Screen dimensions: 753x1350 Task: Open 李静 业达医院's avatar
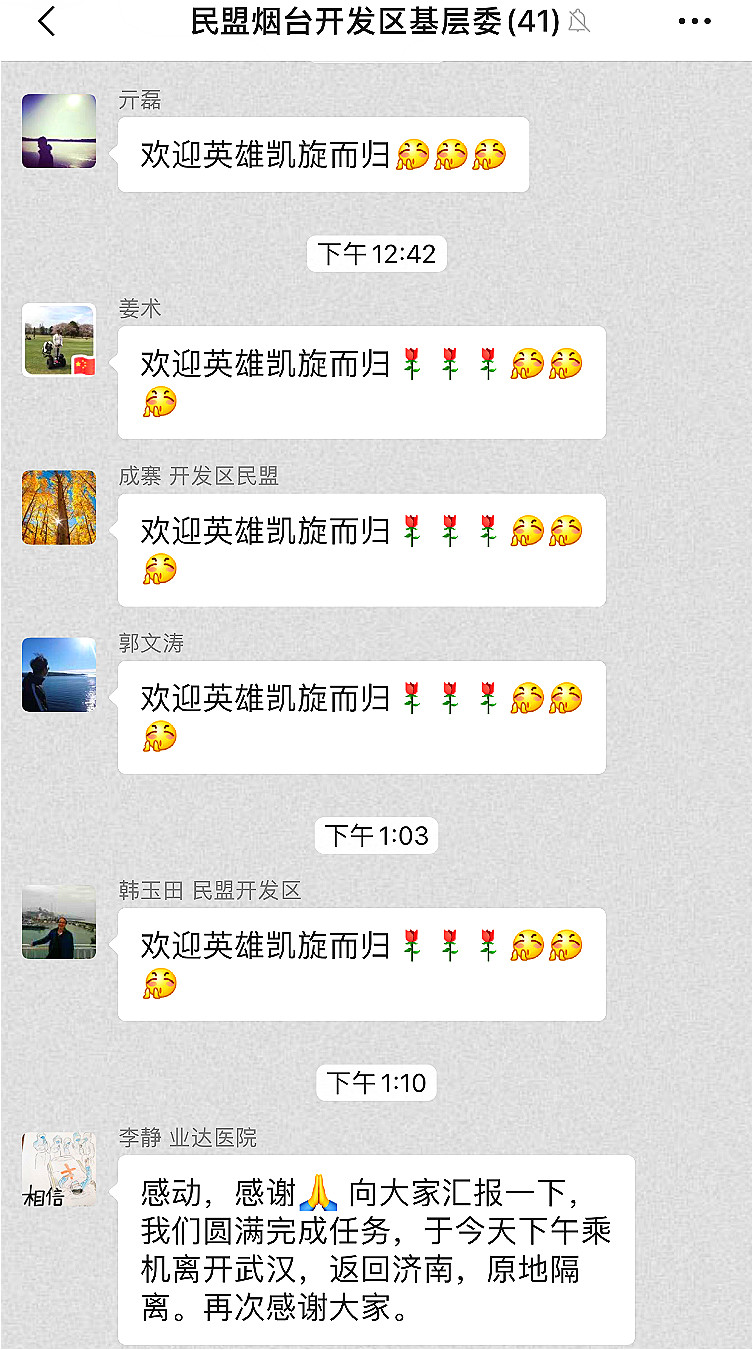pos(59,1169)
